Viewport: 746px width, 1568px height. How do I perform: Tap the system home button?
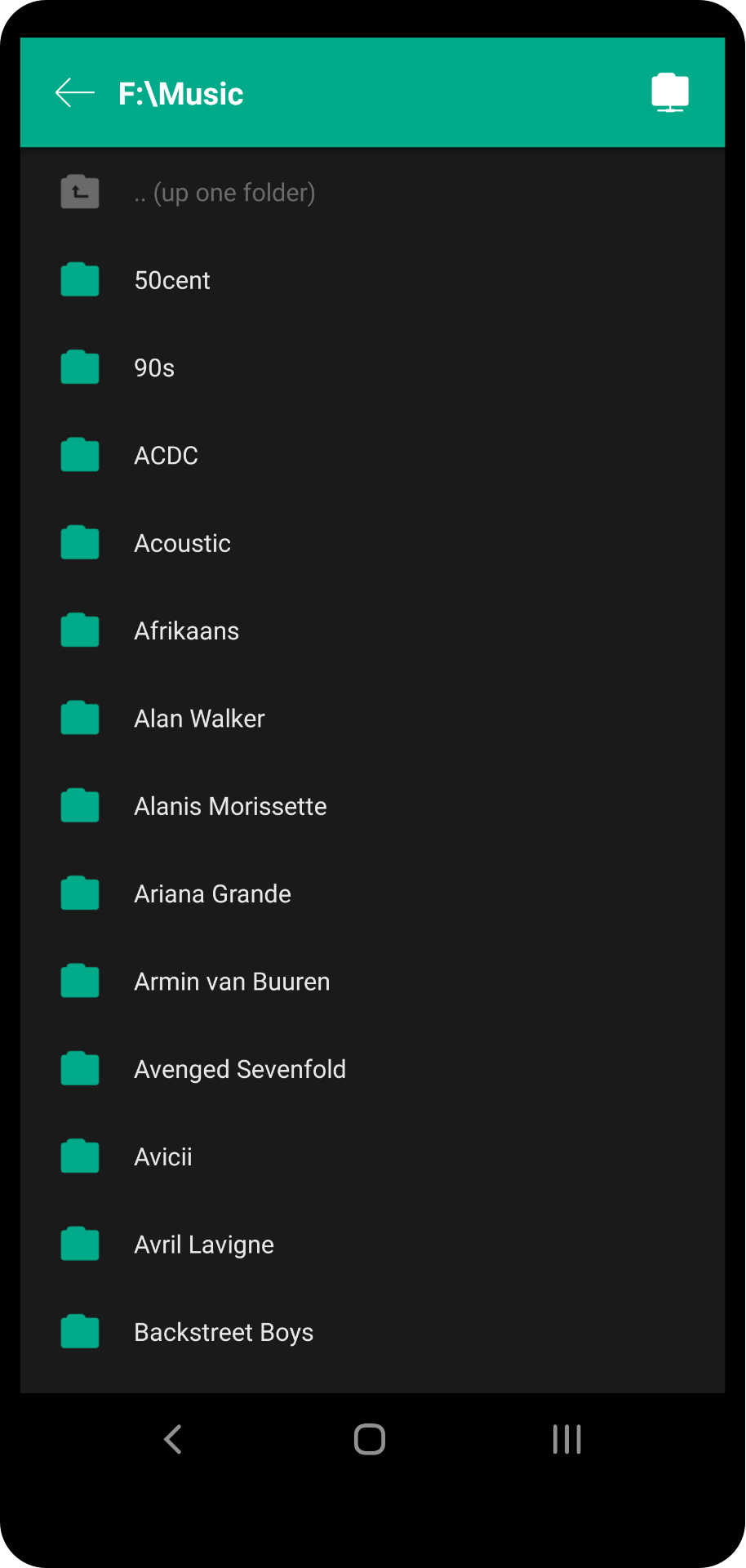click(x=370, y=1439)
